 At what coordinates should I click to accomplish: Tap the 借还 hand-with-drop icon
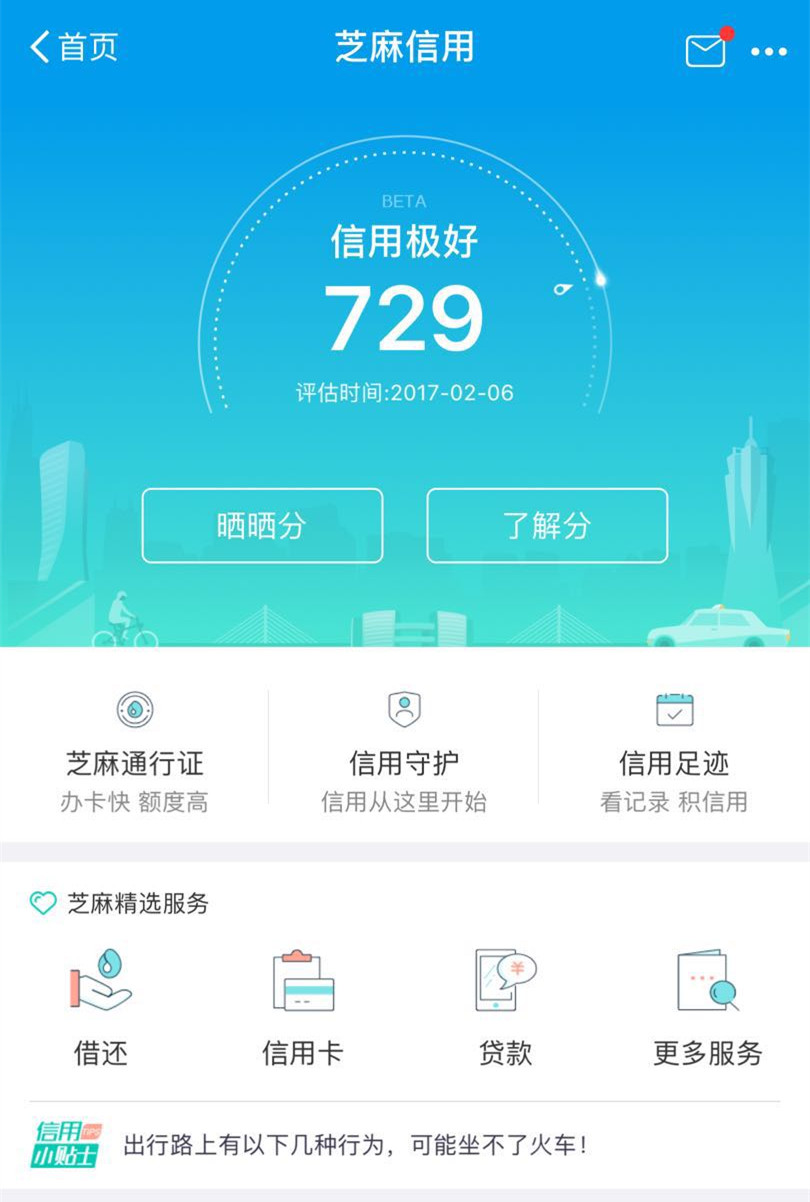point(100,985)
